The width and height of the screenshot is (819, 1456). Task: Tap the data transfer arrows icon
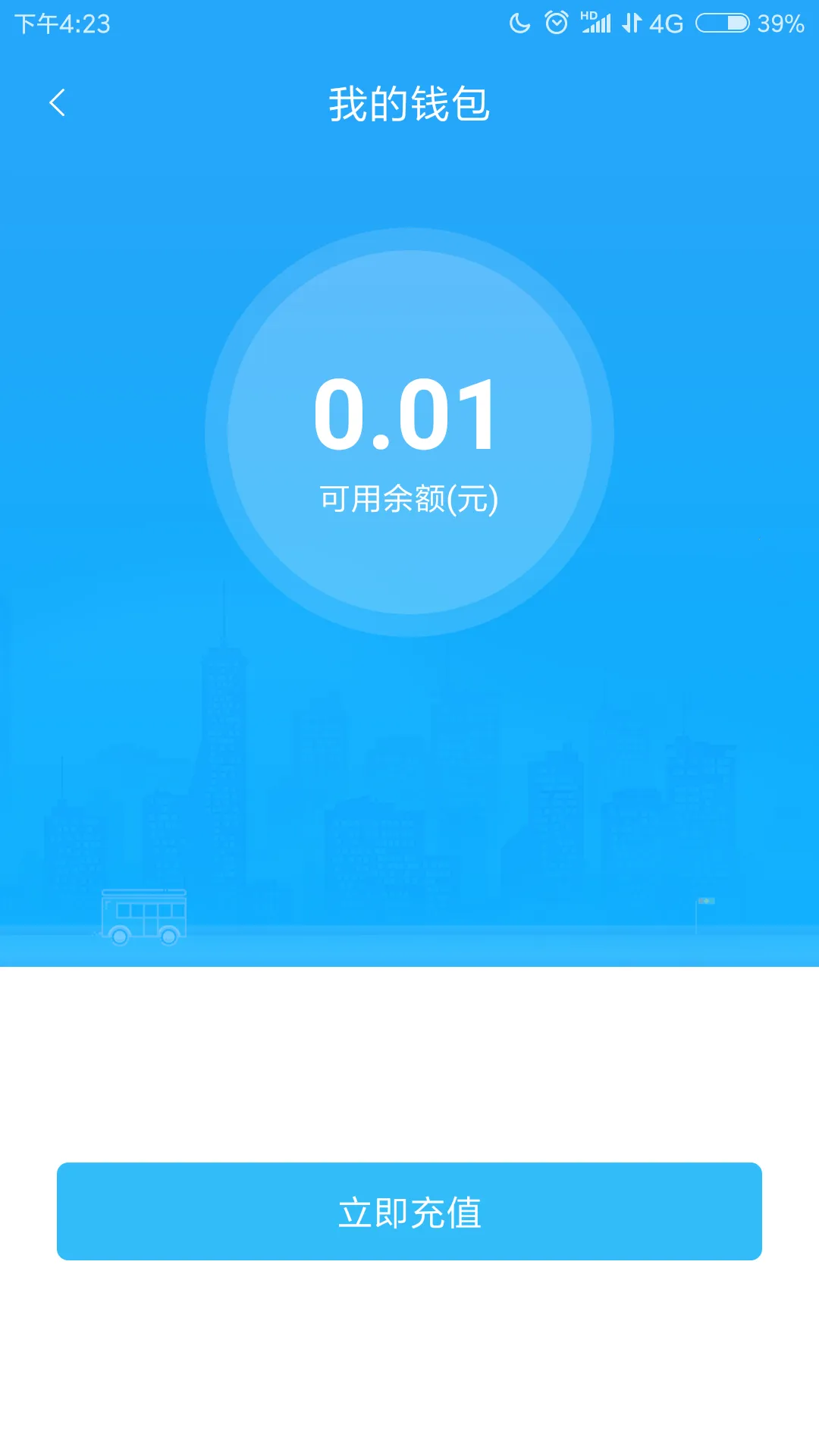tap(633, 23)
